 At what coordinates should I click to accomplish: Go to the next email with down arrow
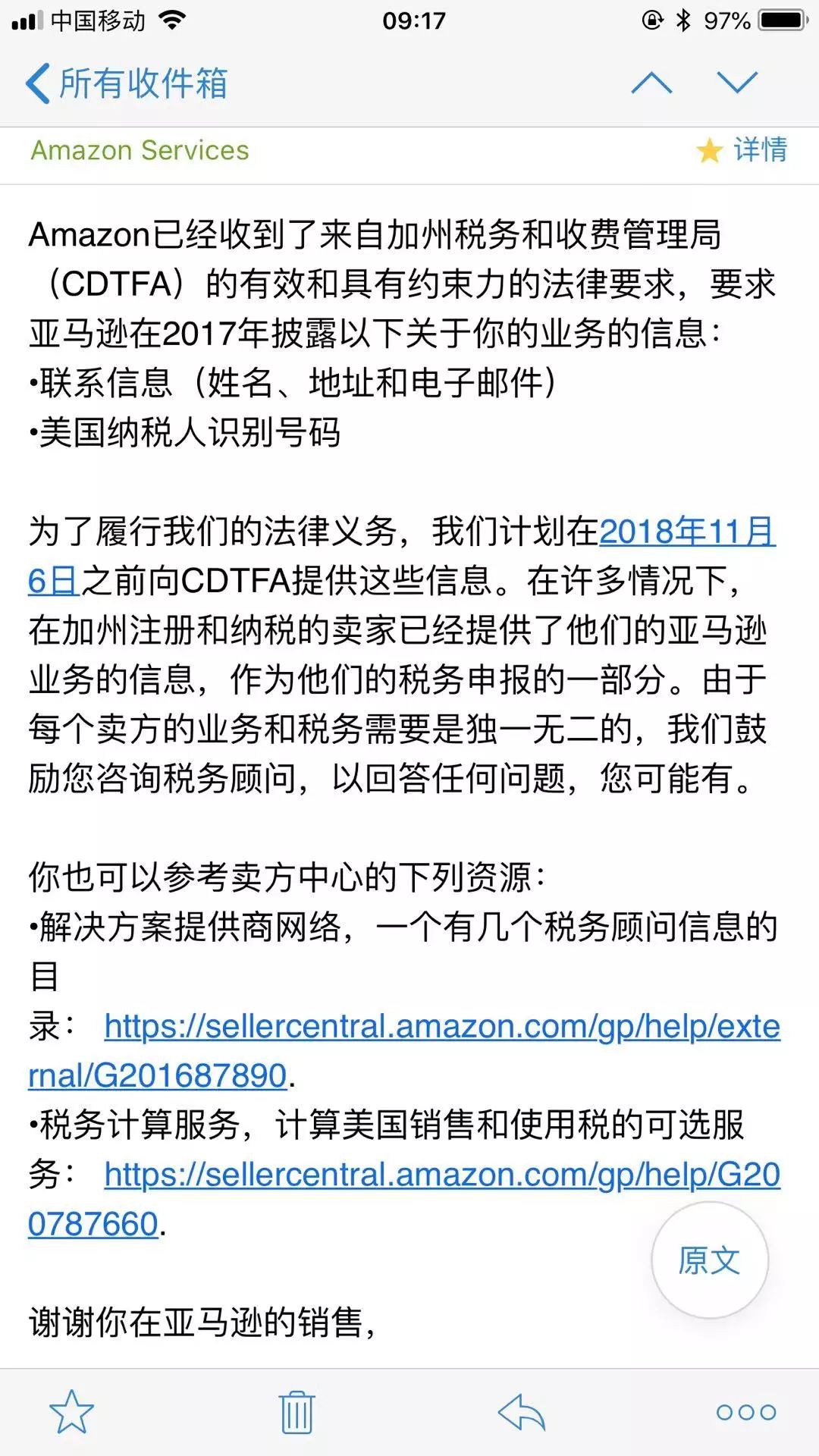pos(737,83)
